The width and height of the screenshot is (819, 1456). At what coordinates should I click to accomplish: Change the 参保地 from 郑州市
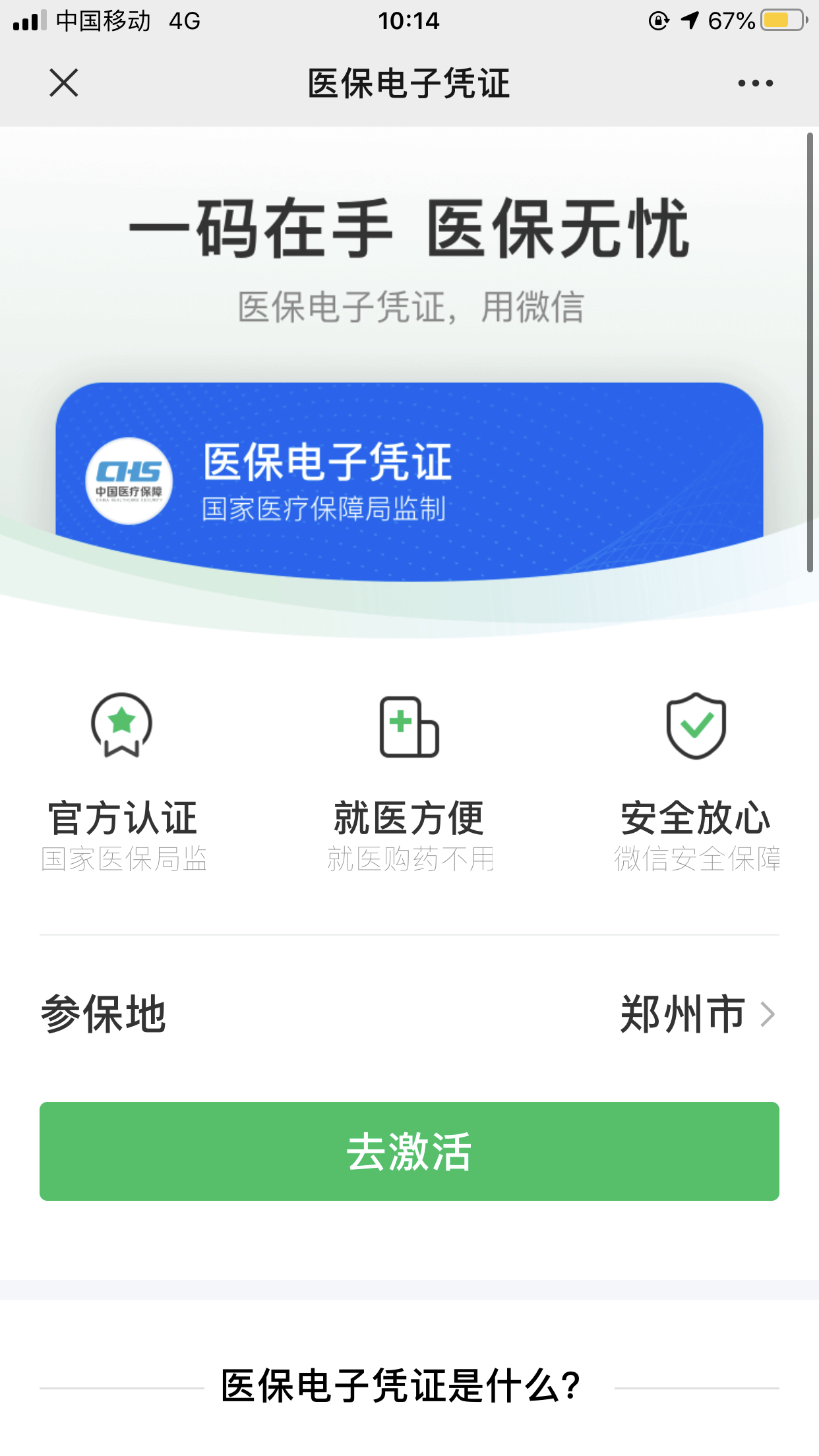pyautogui.click(x=696, y=1014)
